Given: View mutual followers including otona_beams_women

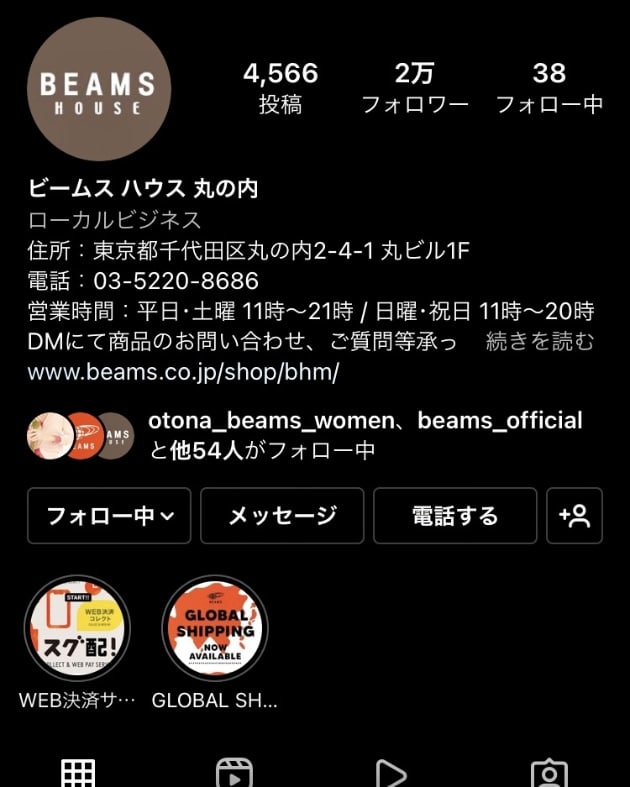Looking at the screenshot, I should 365,436.
